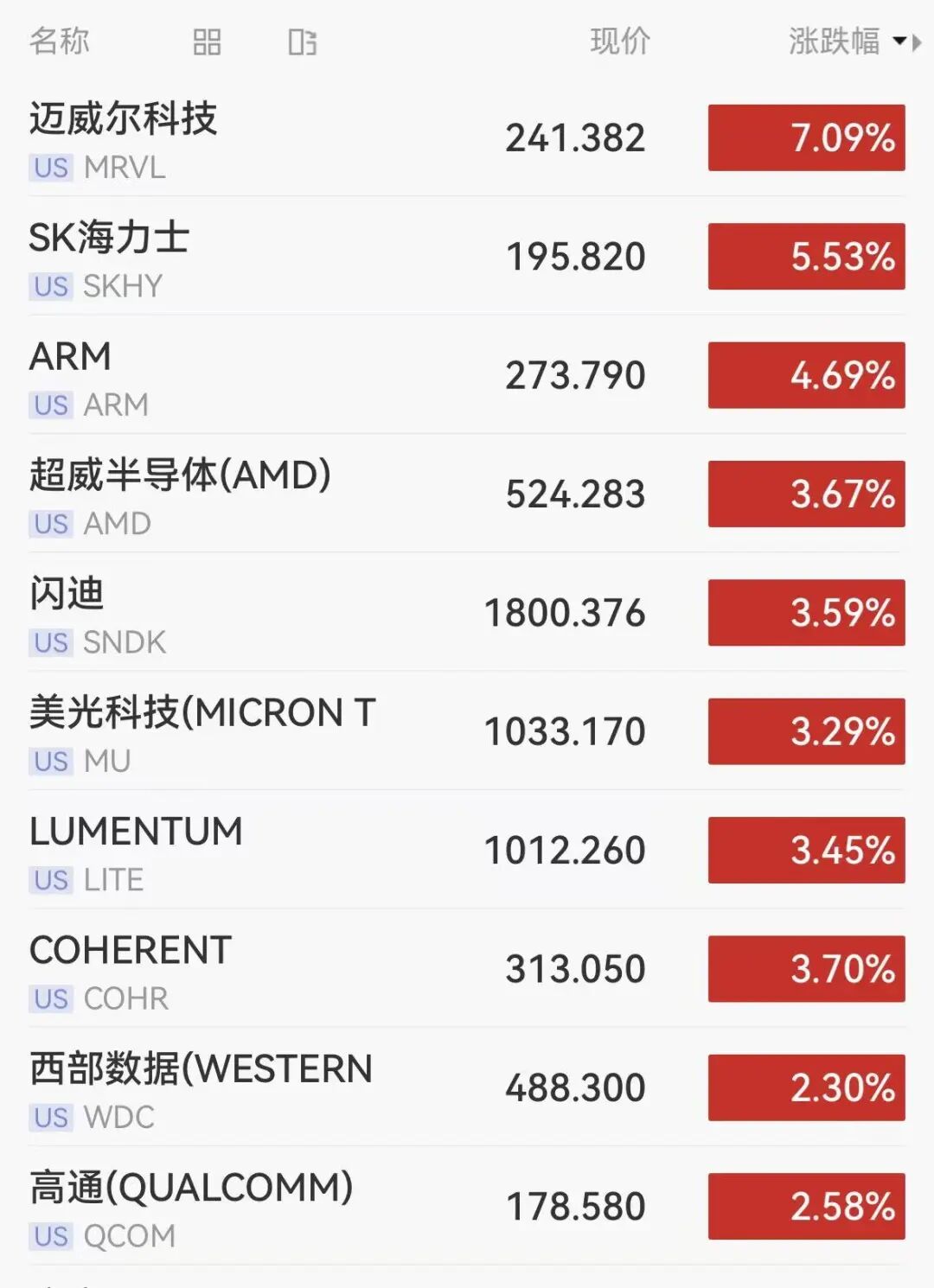934x1288 pixels.
Task: Open 迈威尔科技 MRVL stock details
Action: tap(467, 137)
